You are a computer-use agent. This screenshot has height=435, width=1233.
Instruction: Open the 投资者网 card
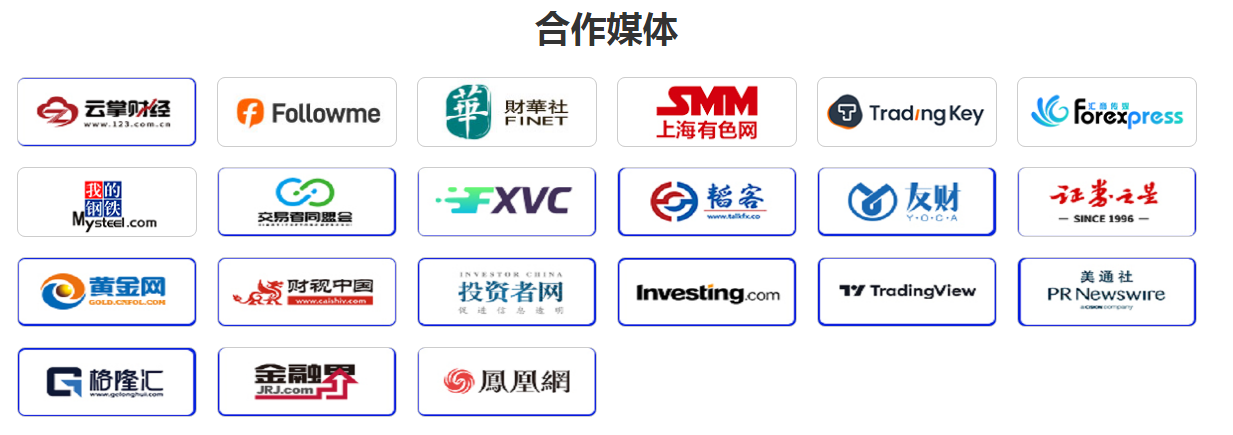tap(507, 292)
